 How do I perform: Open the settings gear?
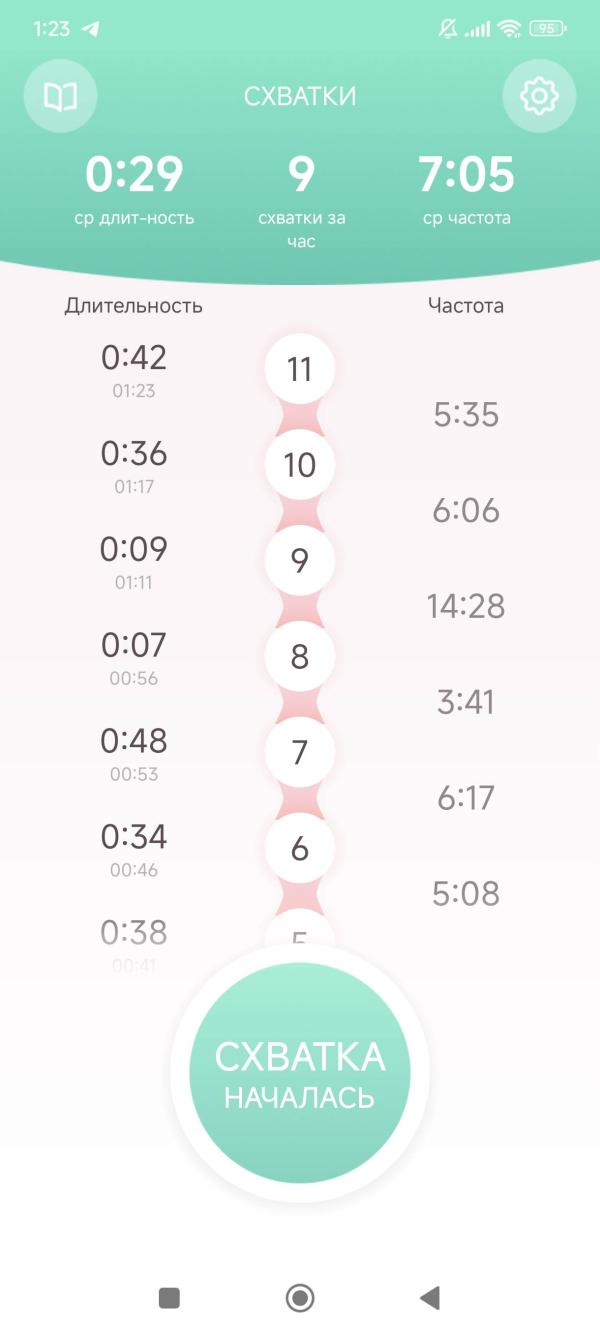(x=539, y=96)
